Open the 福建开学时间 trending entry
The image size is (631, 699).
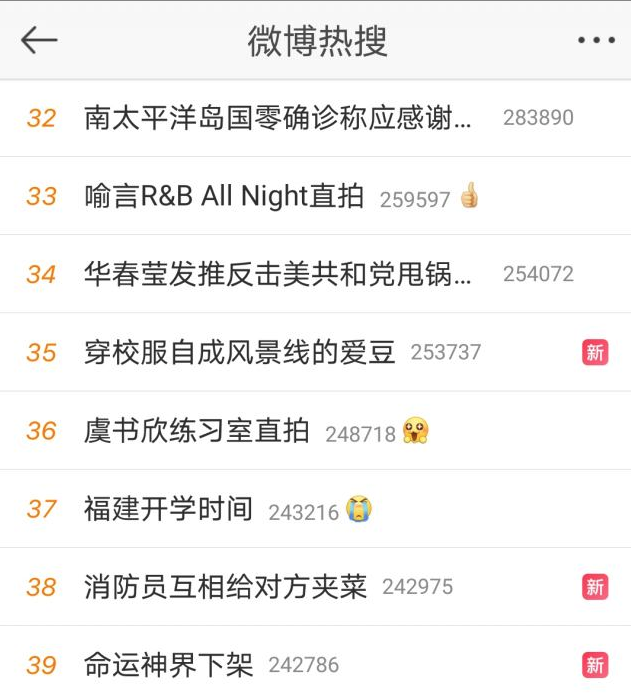[x=169, y=509]
